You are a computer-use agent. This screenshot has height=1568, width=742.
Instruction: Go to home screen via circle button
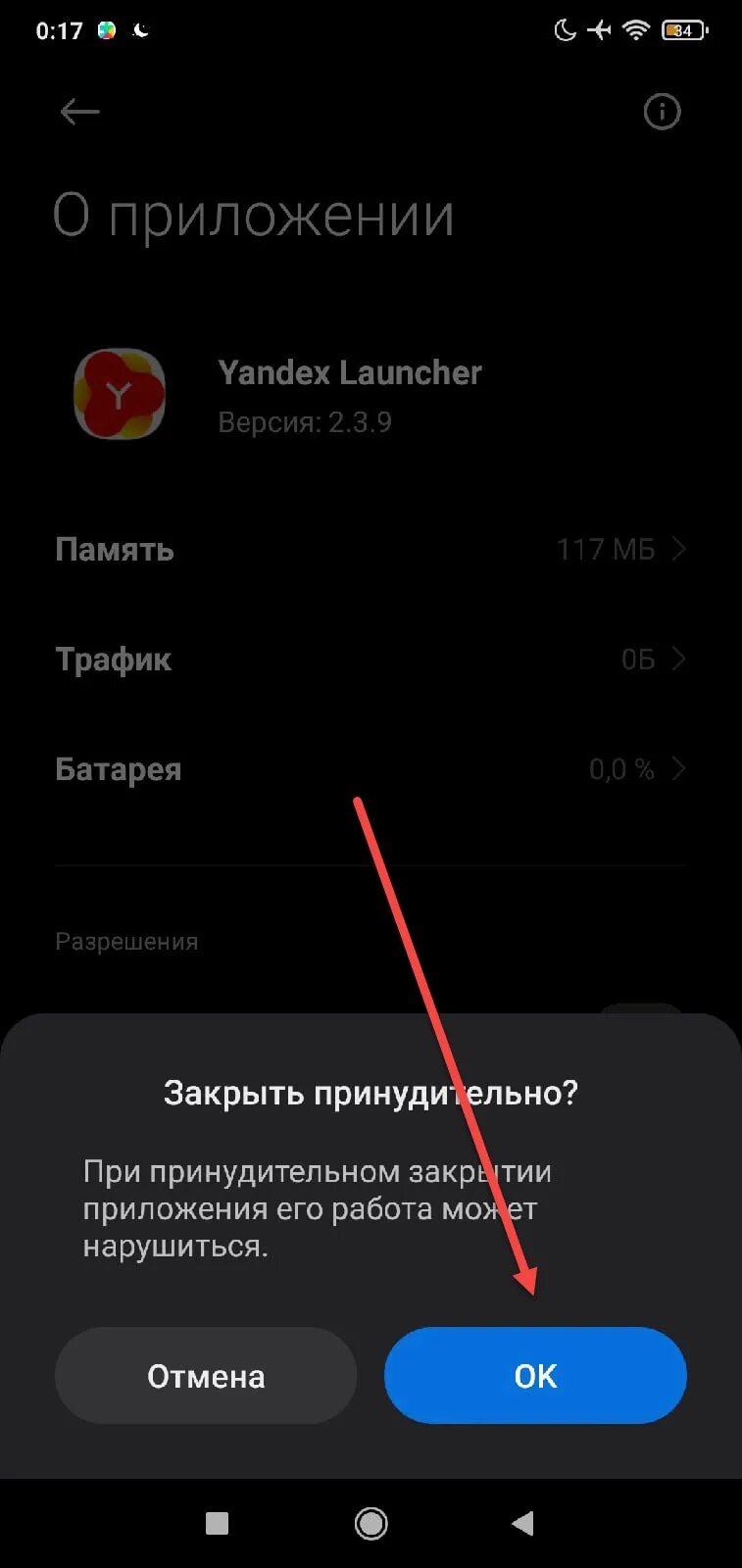click(x=371, y=1523)
